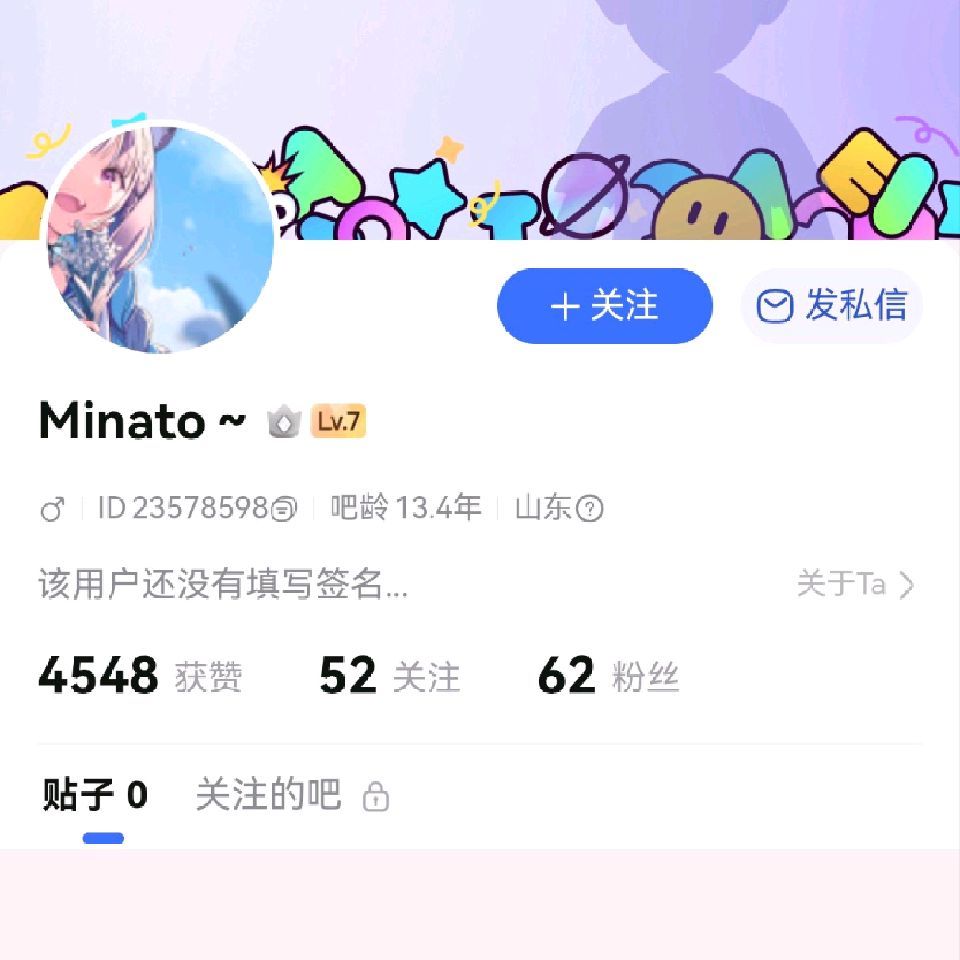View the Lv.7 level badge
960x960 pixels.
coord(338,422)
